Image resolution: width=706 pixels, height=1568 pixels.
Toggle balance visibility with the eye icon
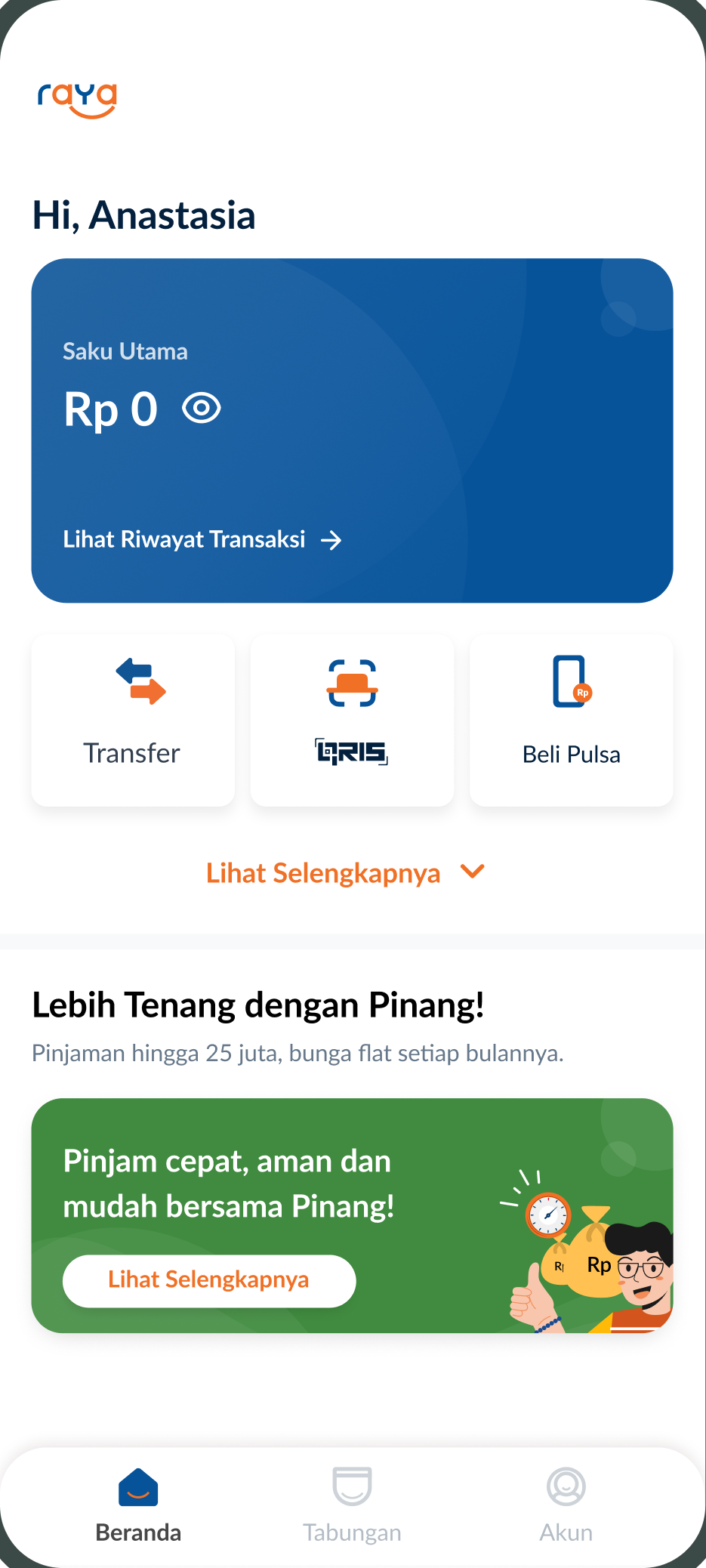(x=202, y=409)
